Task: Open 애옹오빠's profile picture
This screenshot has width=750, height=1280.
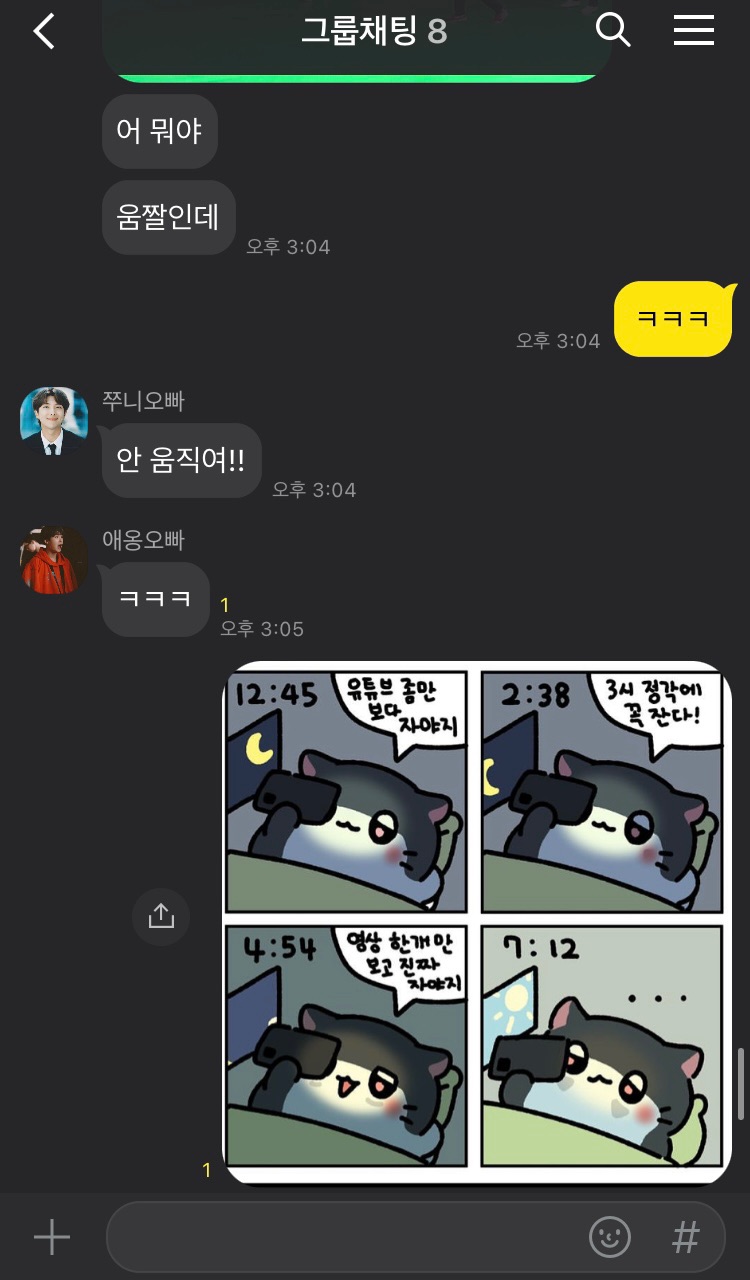Action: (x=54, y=560)
